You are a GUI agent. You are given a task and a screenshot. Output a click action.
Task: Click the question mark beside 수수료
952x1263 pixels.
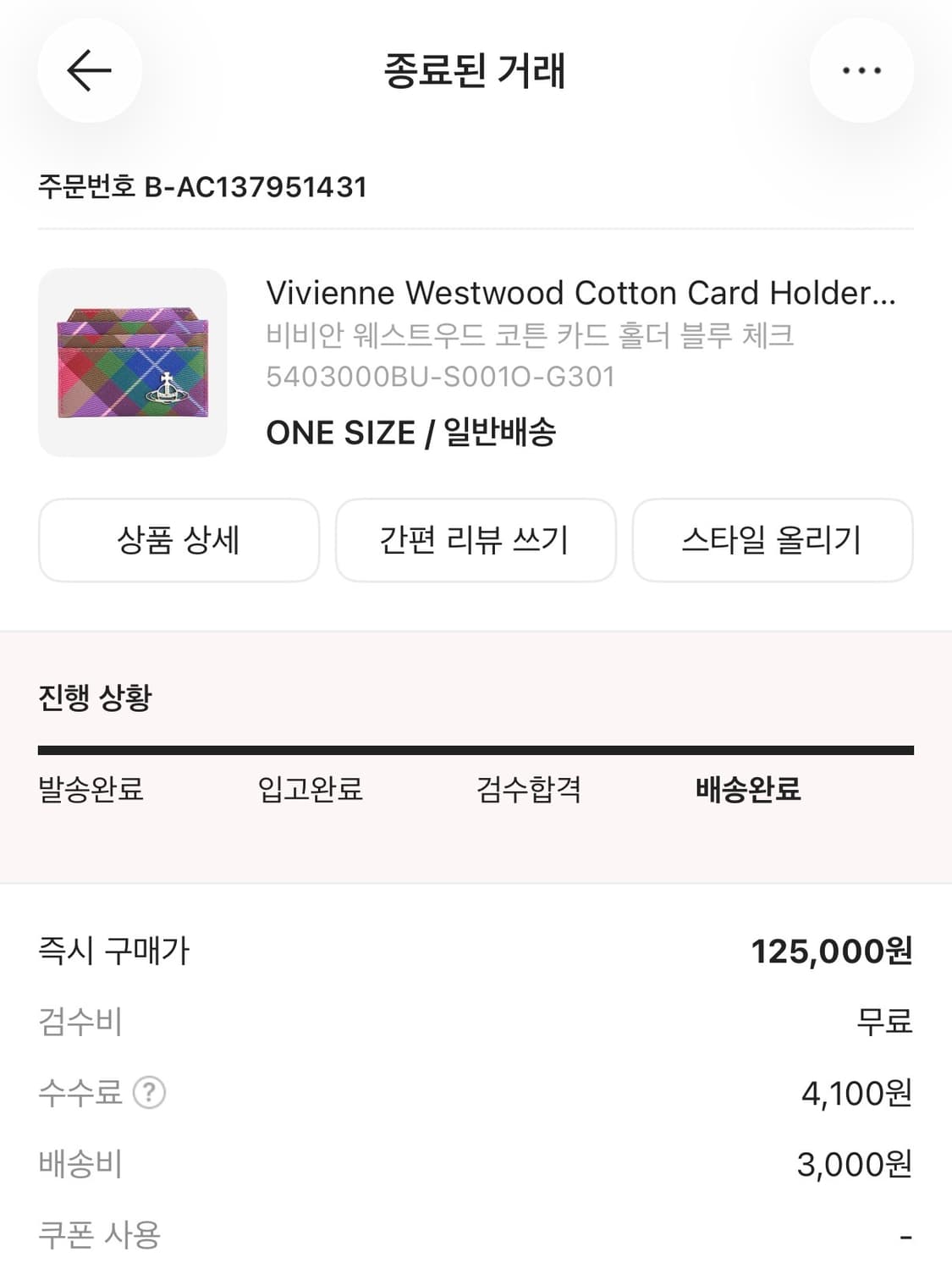149,1095
